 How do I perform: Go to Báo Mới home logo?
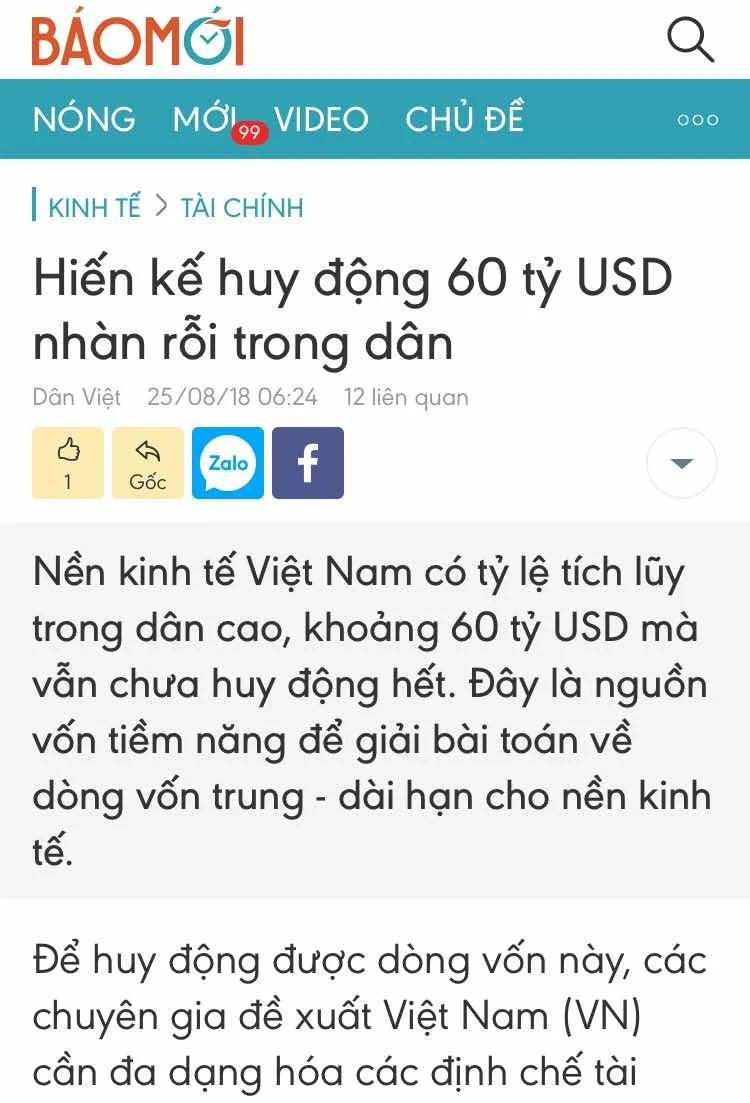[x=138, y=40]
